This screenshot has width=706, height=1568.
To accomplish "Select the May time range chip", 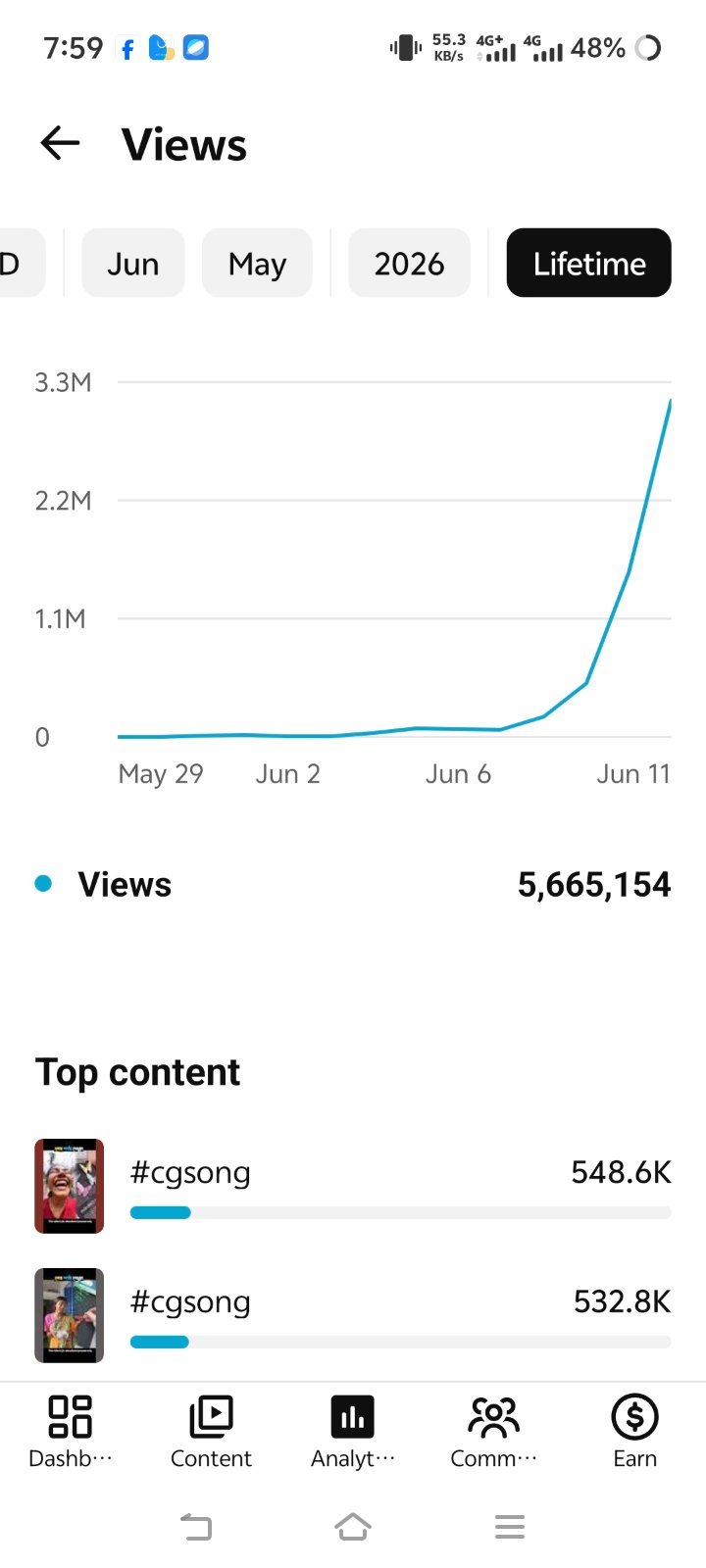I will 257,264.
